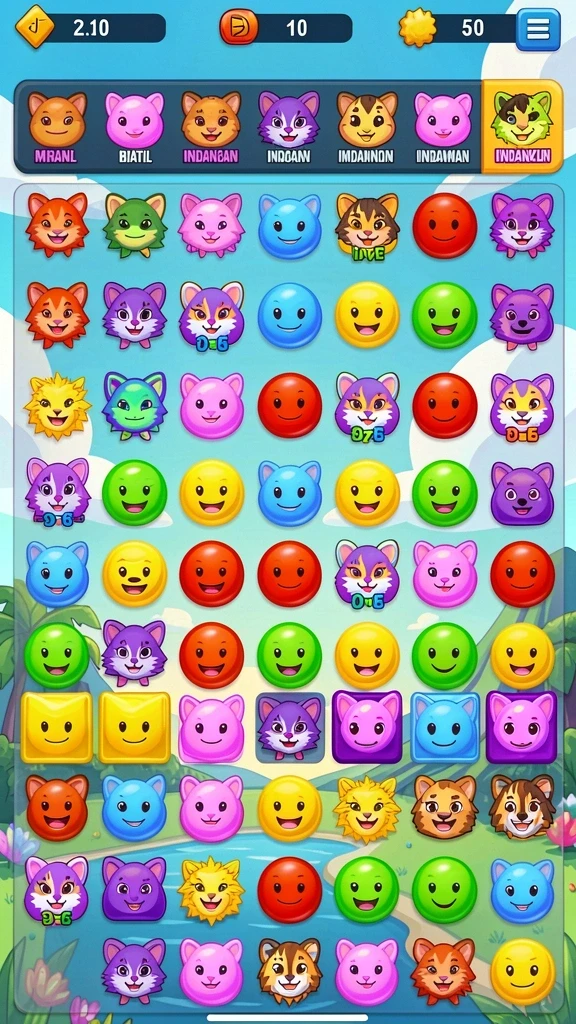Tap the blue cat in the blue square frame
The height and width of the screenshot is (1024, 576).
pyautogui.click(x=445, y=728)
